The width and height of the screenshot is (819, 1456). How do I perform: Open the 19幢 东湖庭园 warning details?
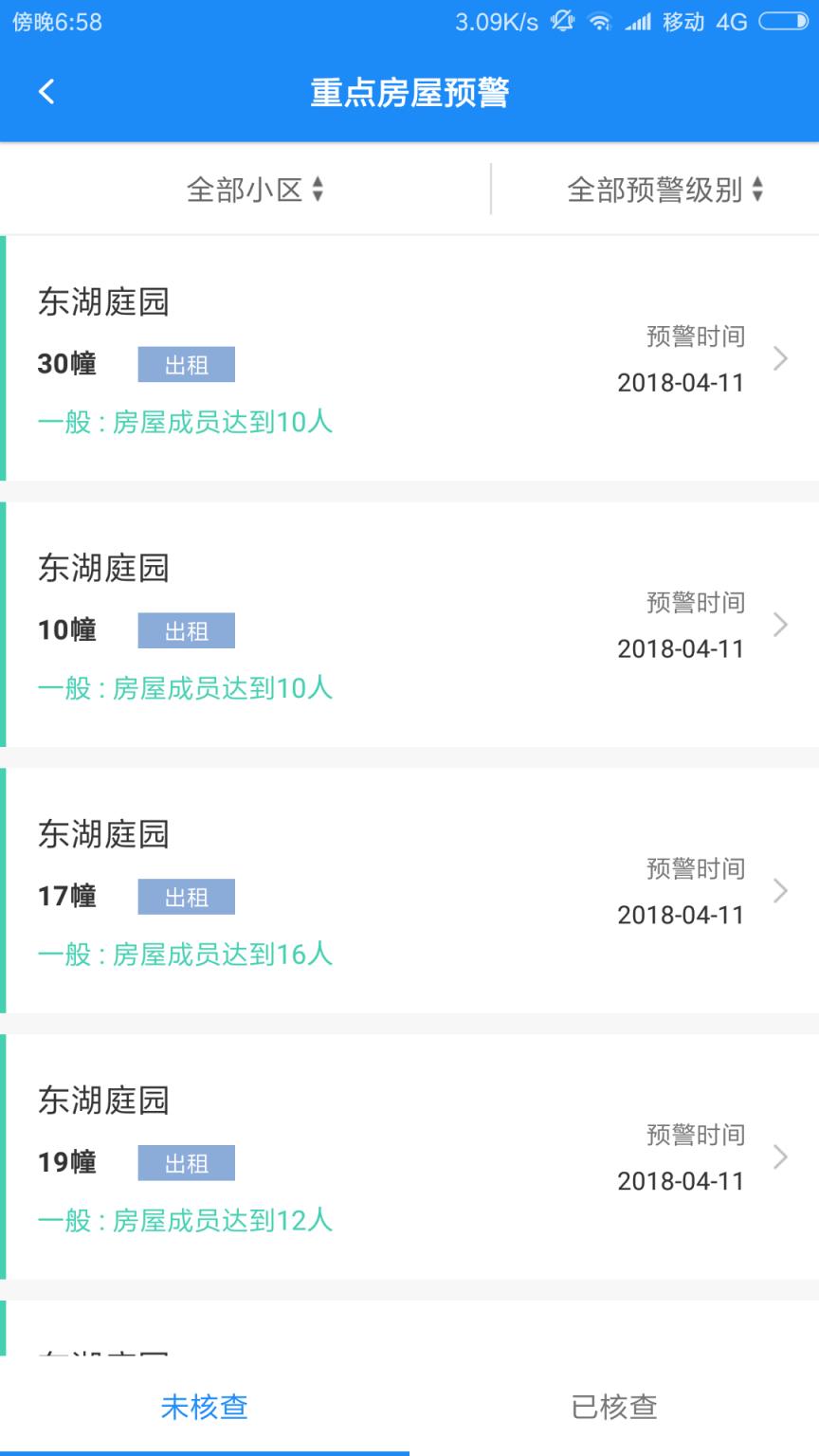point(408,1156)
